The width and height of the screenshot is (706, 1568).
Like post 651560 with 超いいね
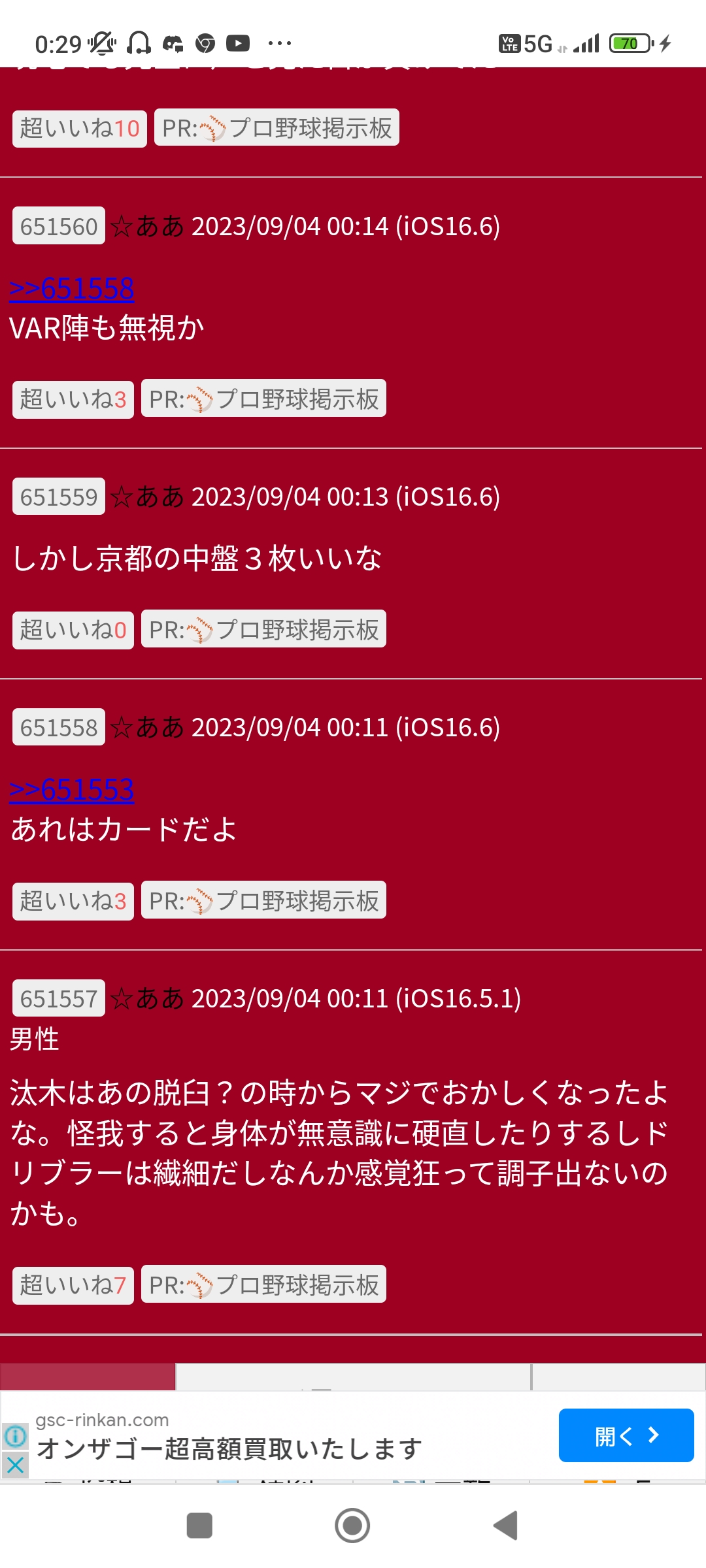tap(73, 399)
